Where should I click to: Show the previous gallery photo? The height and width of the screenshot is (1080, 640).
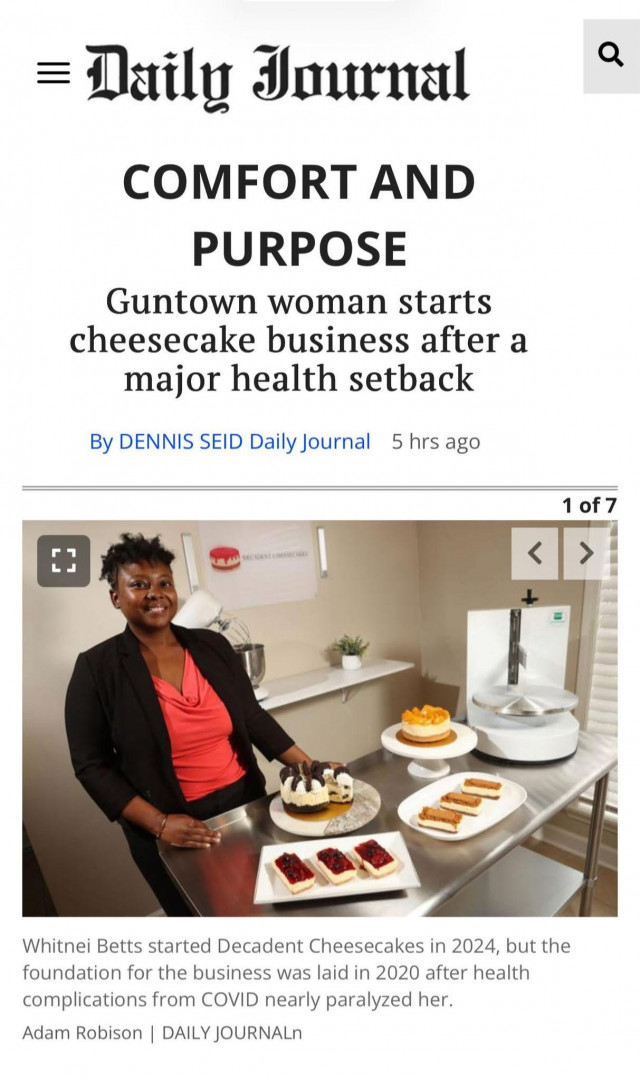(x=535, y=553)
